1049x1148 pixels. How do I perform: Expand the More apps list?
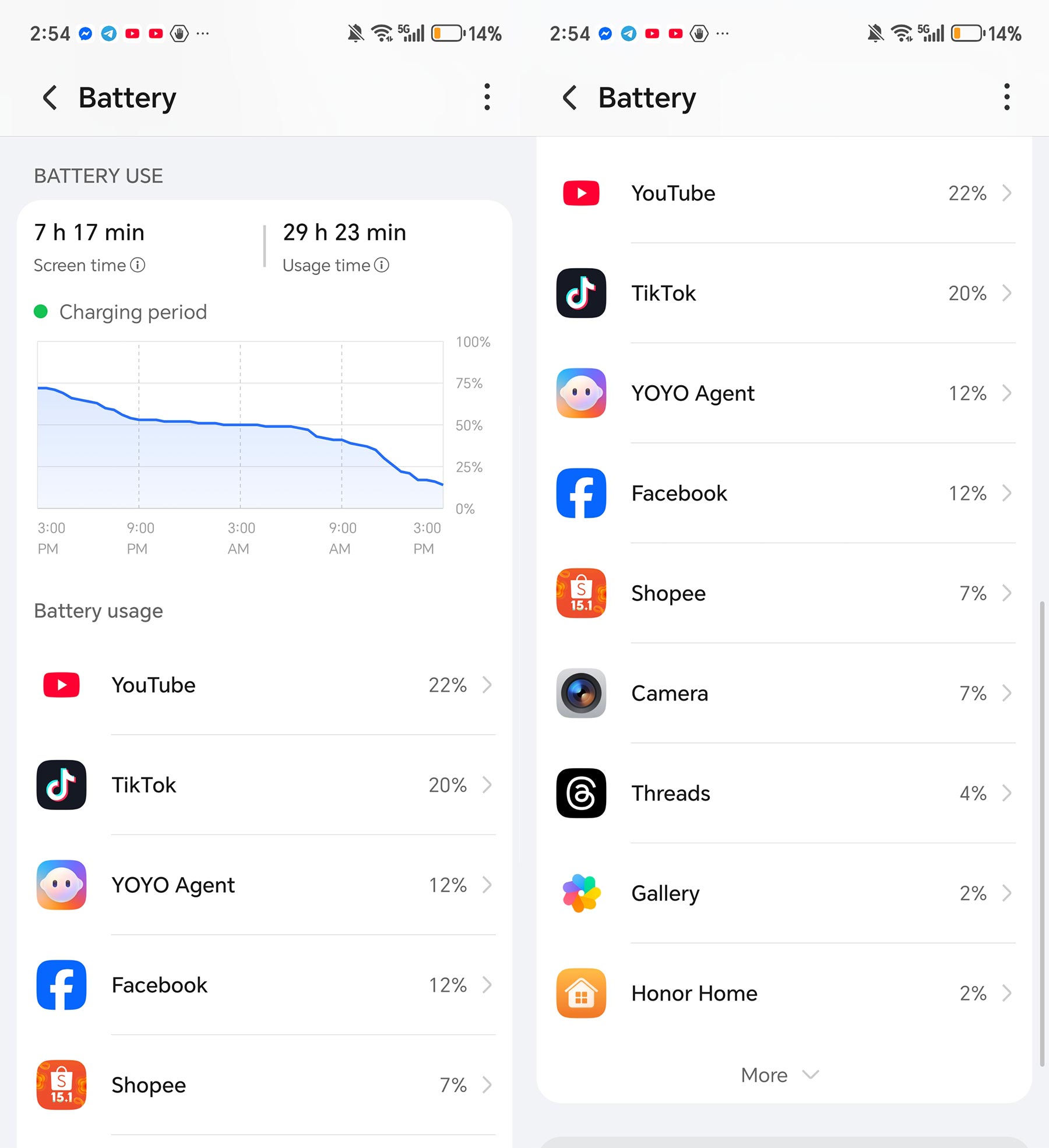779,1075
